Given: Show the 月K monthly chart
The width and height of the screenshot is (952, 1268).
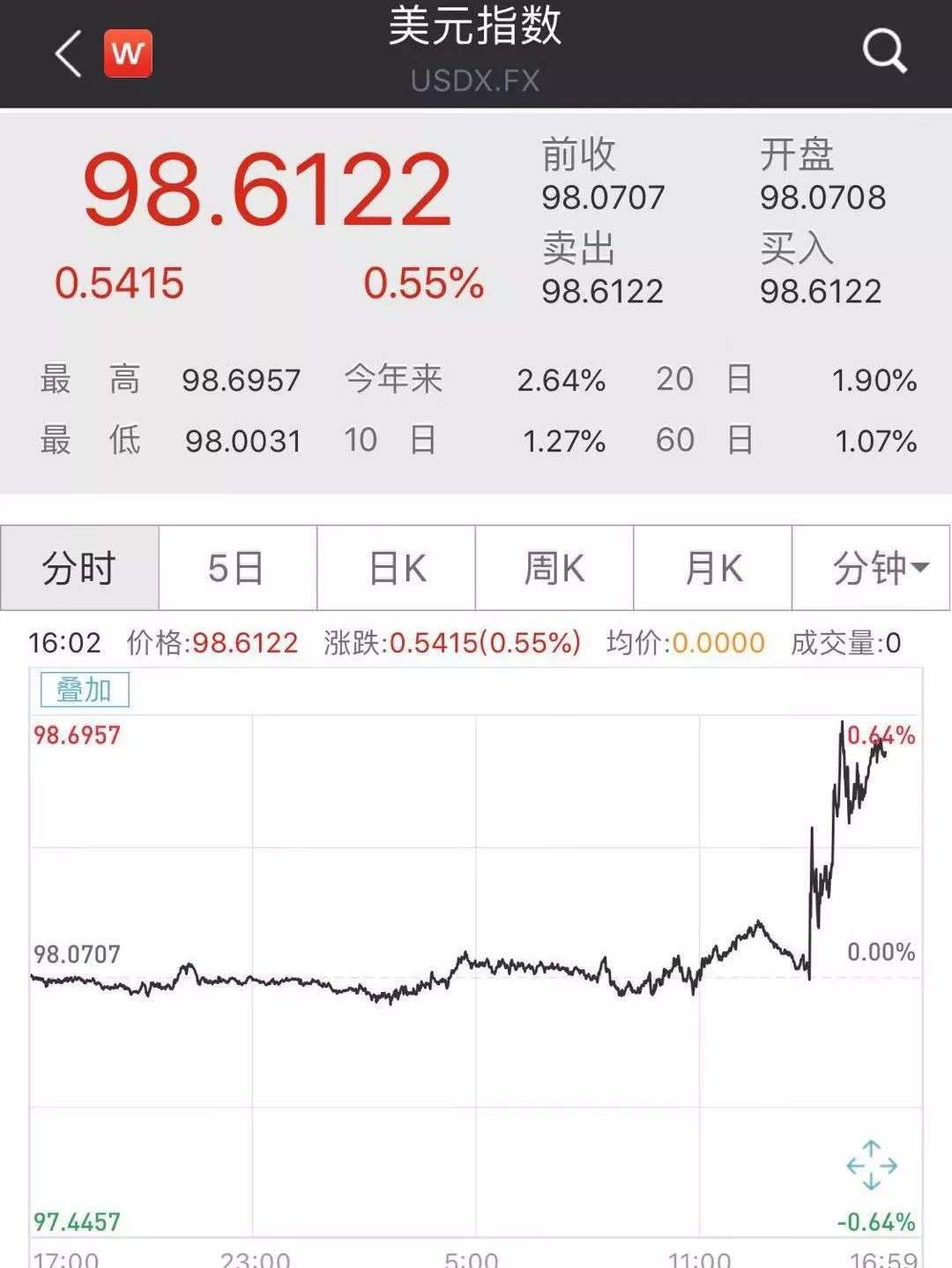Looking at the screenshot, I should (713, 568).
